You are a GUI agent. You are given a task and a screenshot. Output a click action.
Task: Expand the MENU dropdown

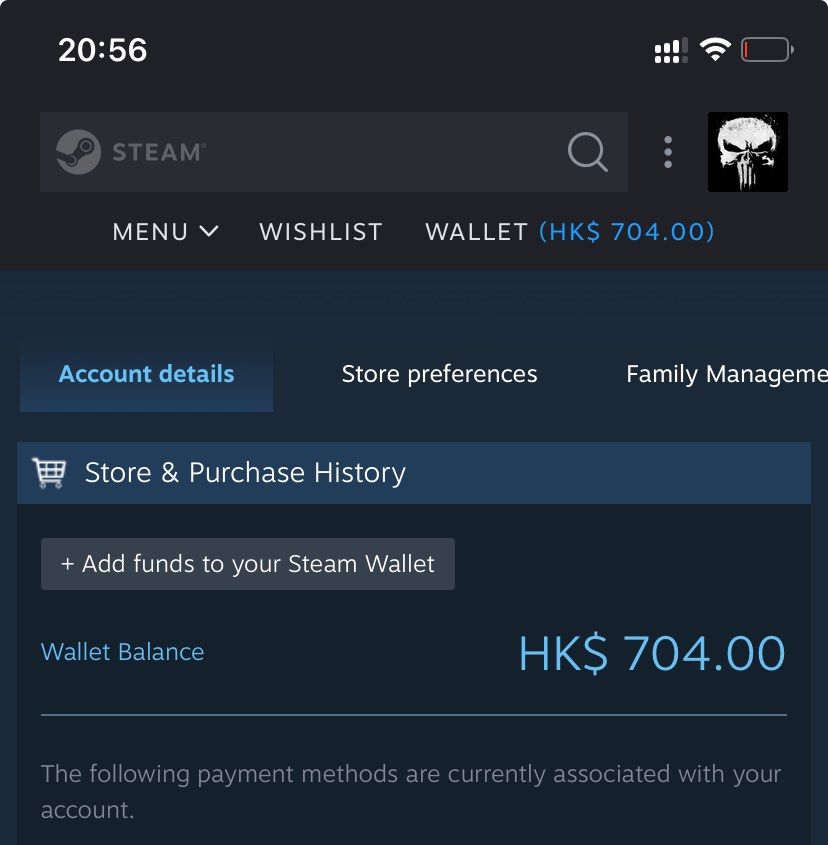click(165, 232)
